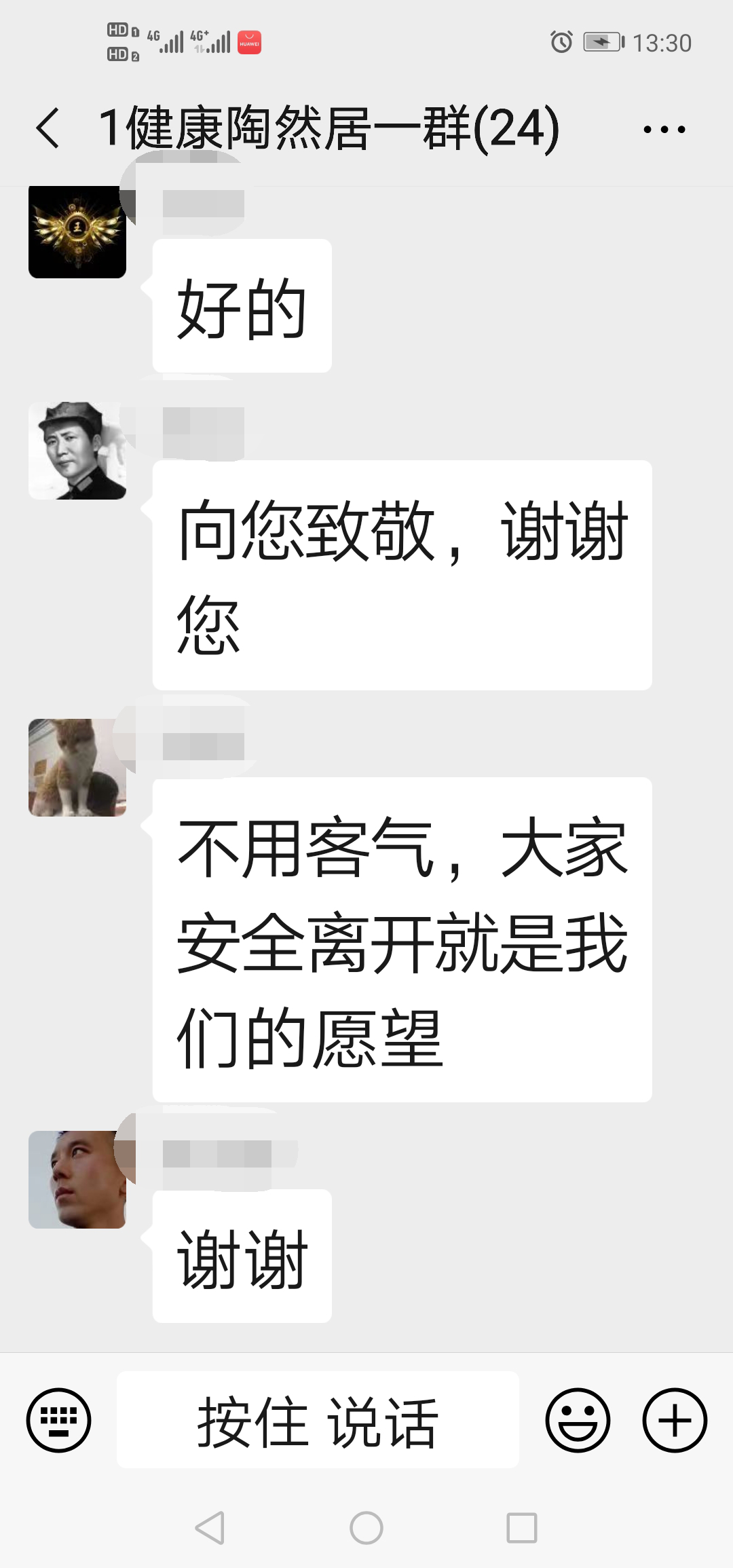Screen dimensions: 733x1568
Task: Tap the 按住 说话 hold-to-talk button
Action: (318, 1420)
